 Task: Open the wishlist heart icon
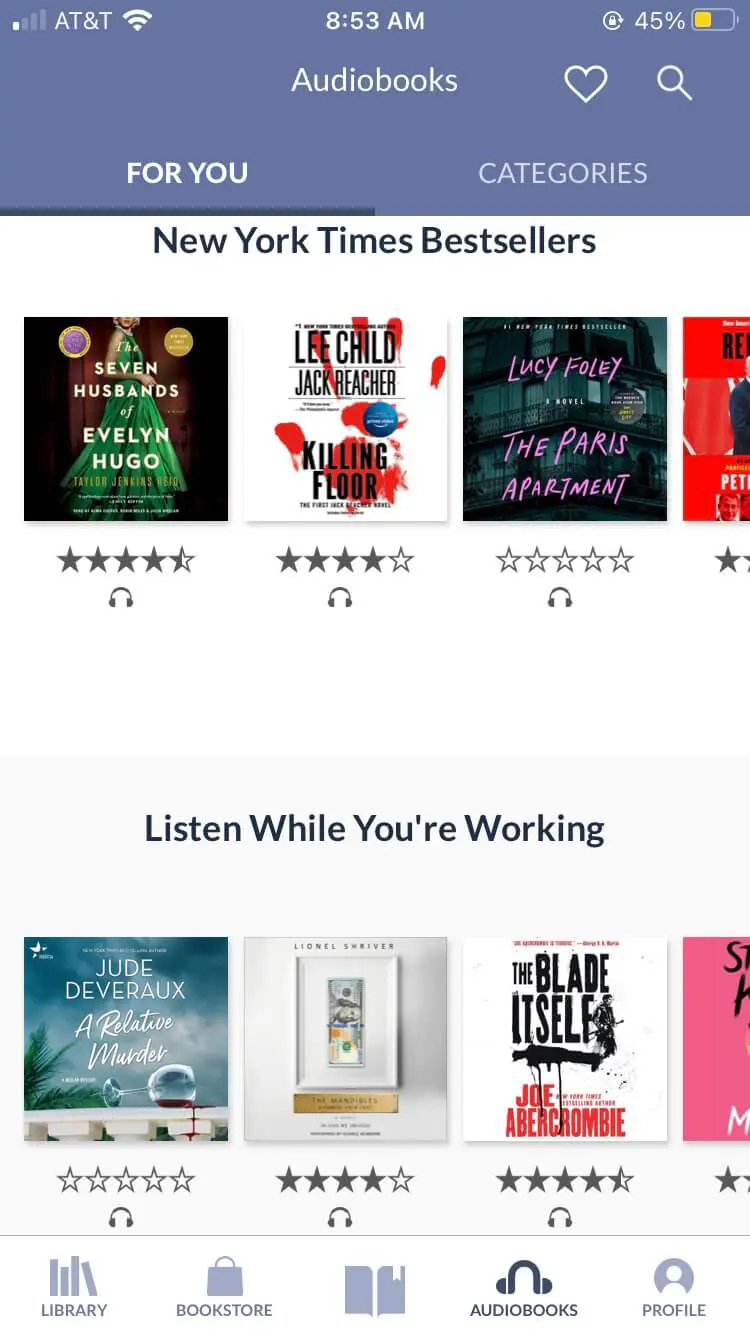585,83
